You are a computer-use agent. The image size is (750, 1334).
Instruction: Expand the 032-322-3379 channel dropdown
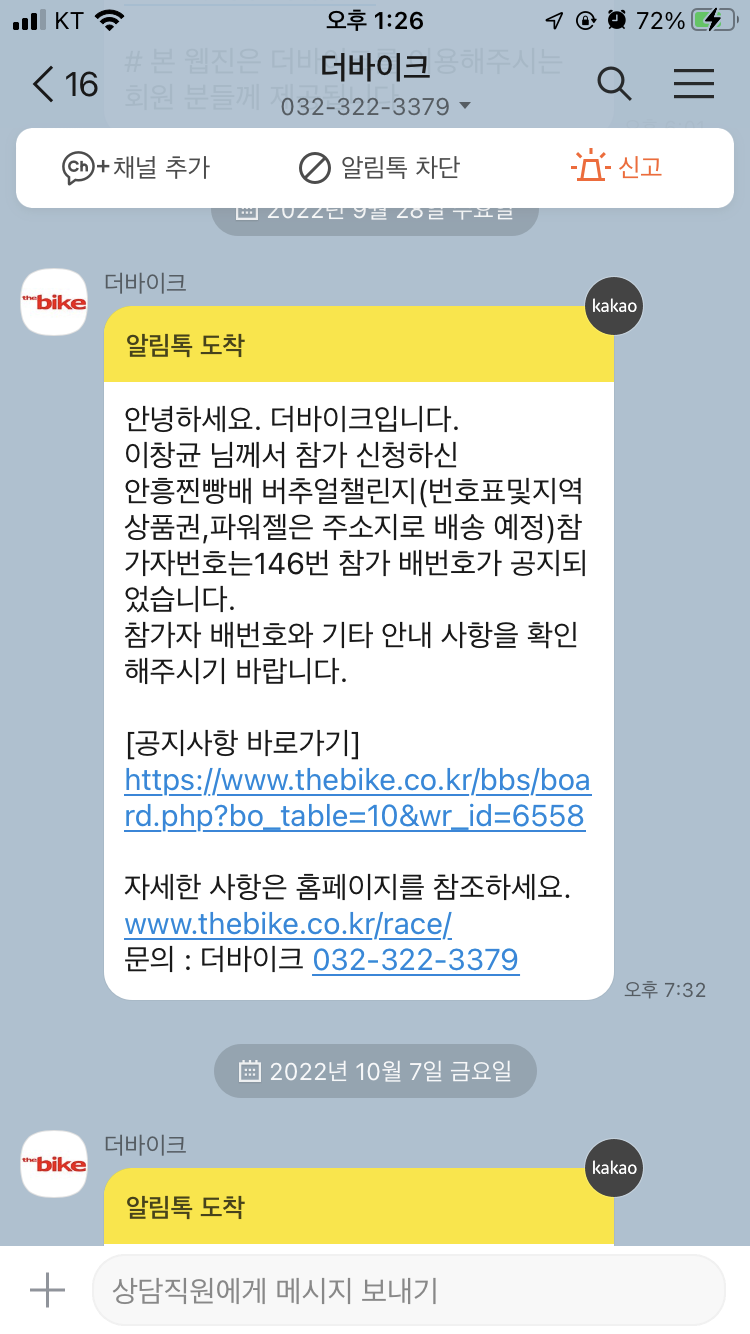click(x=375, y=106)
